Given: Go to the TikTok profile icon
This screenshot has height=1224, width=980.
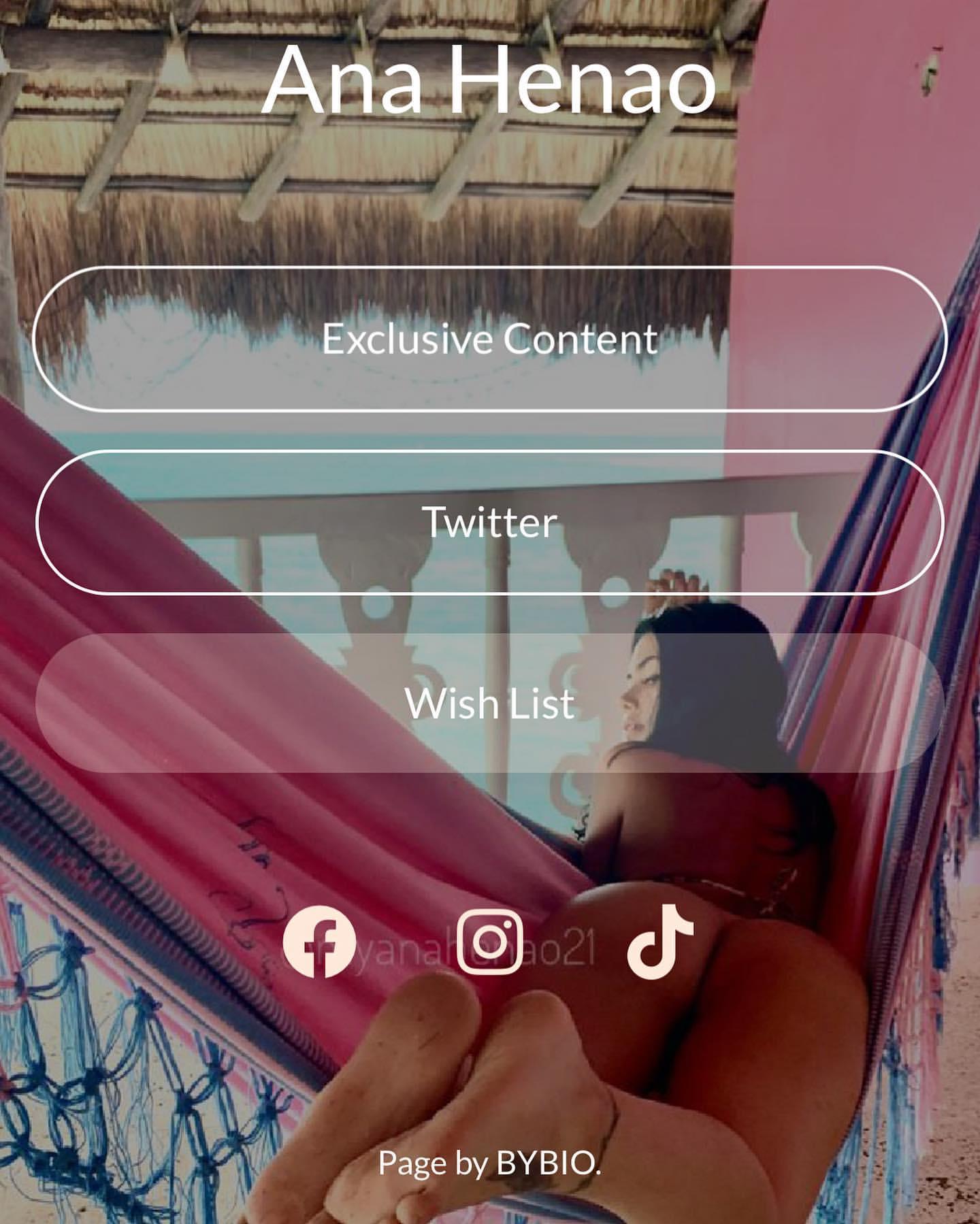Looking at the screenshot, I should (659, 942).
